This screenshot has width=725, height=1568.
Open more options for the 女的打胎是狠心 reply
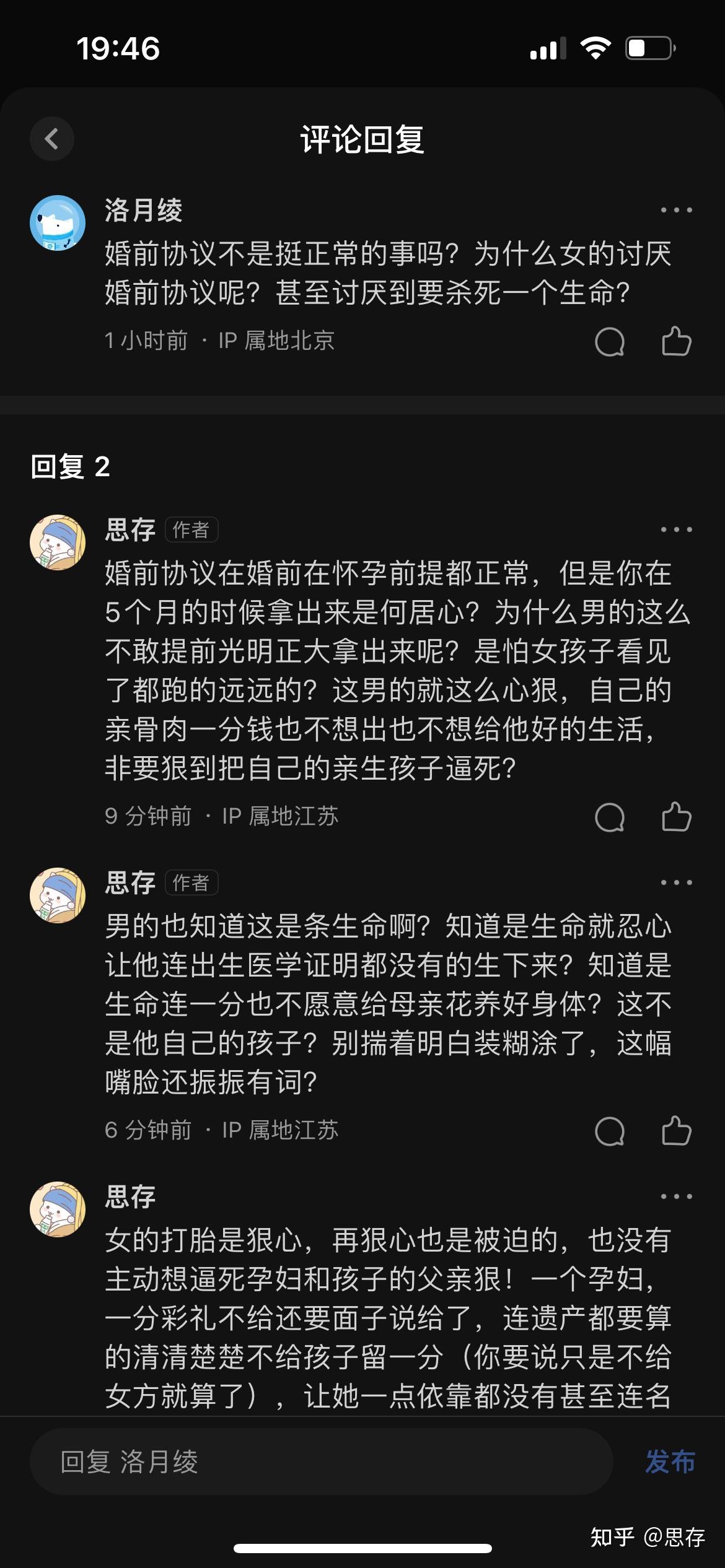point(676,1197)
